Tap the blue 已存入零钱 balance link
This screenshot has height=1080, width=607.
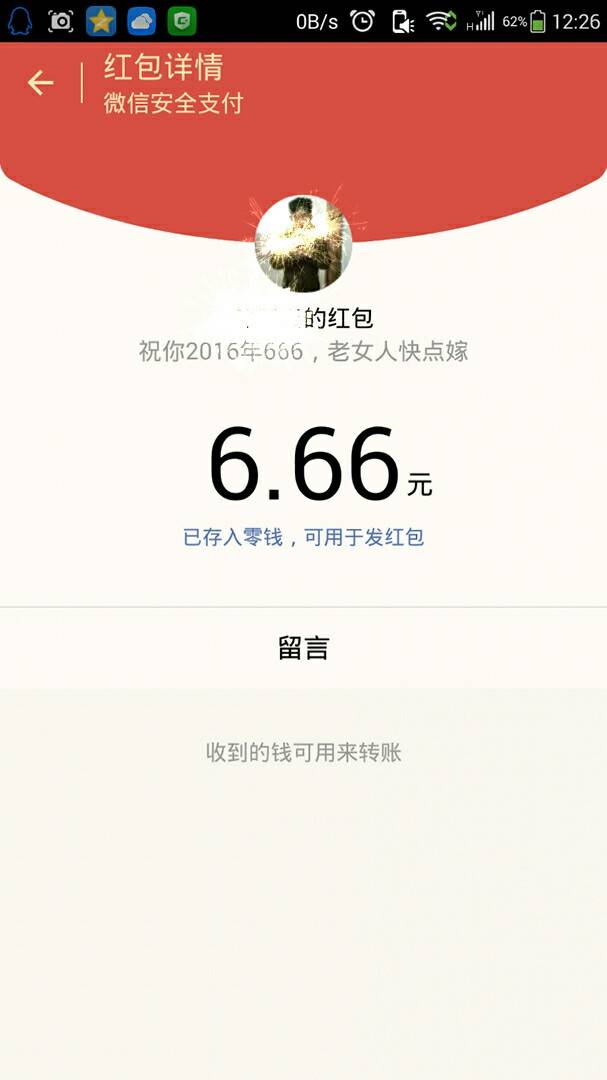(x=303, y=538)
